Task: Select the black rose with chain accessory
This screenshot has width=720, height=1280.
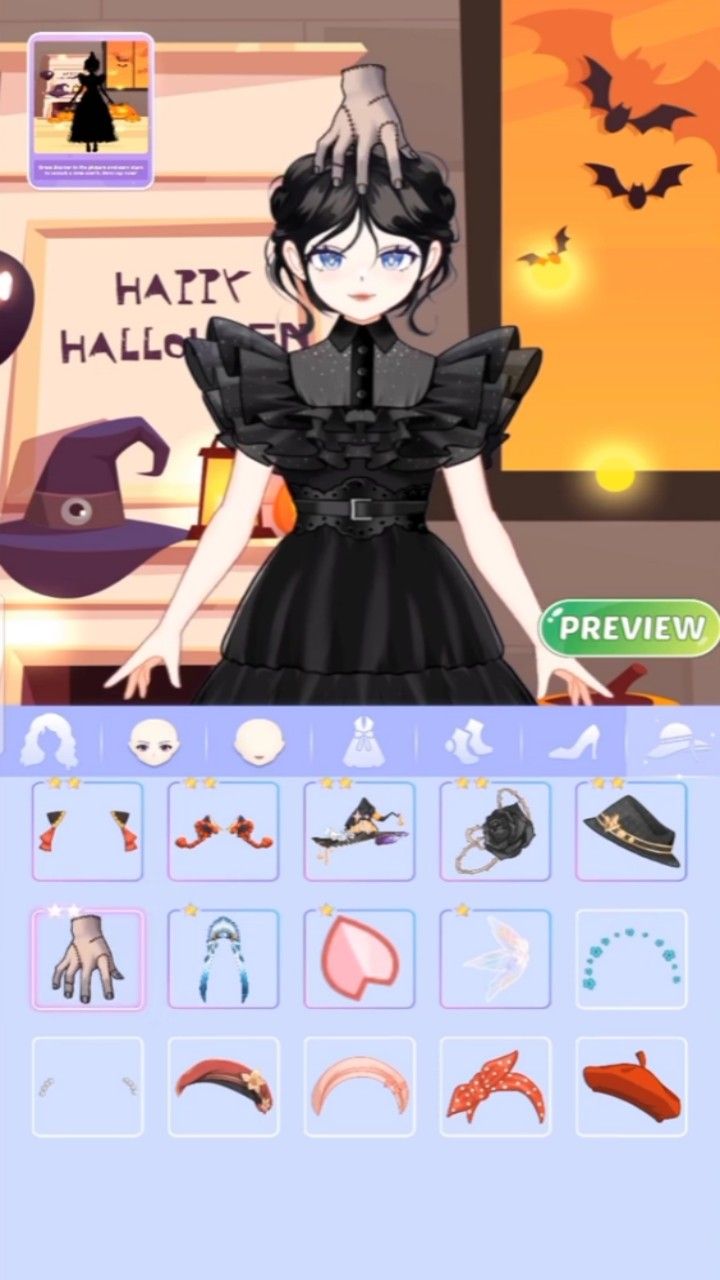Action: (495, 831)
